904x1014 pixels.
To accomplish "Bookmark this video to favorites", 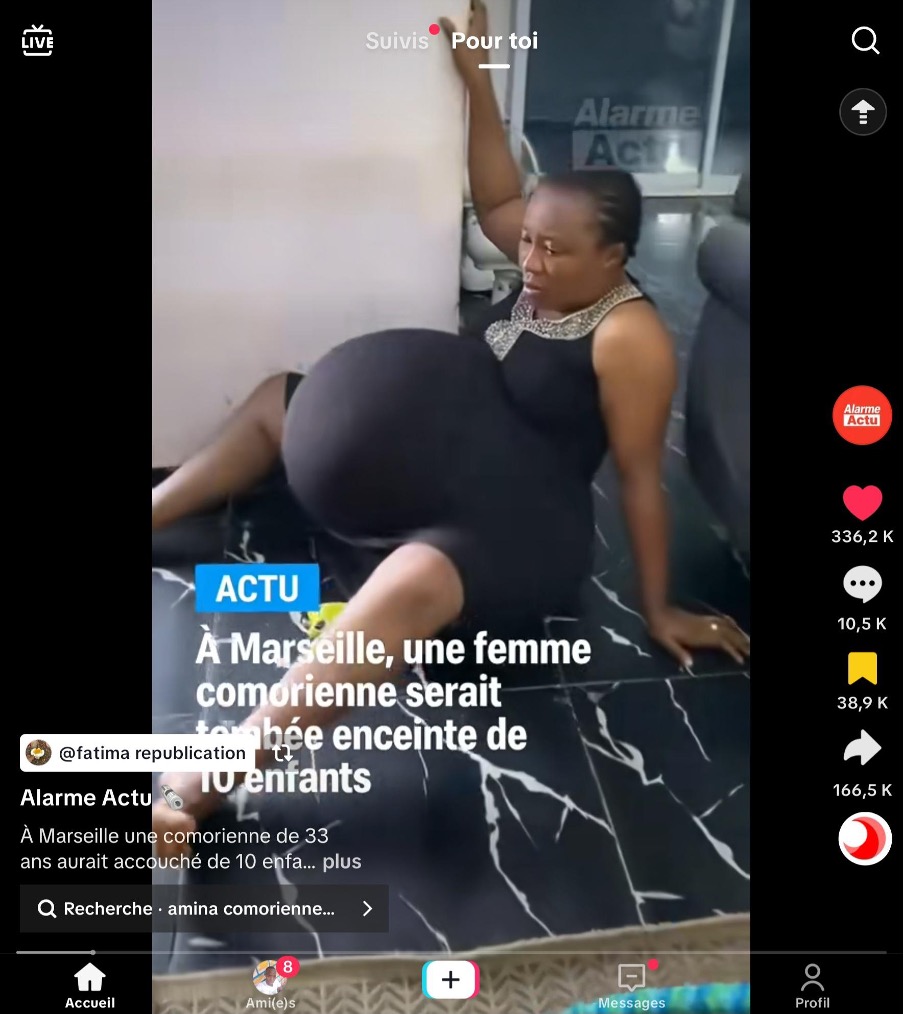I will point(862,668).
